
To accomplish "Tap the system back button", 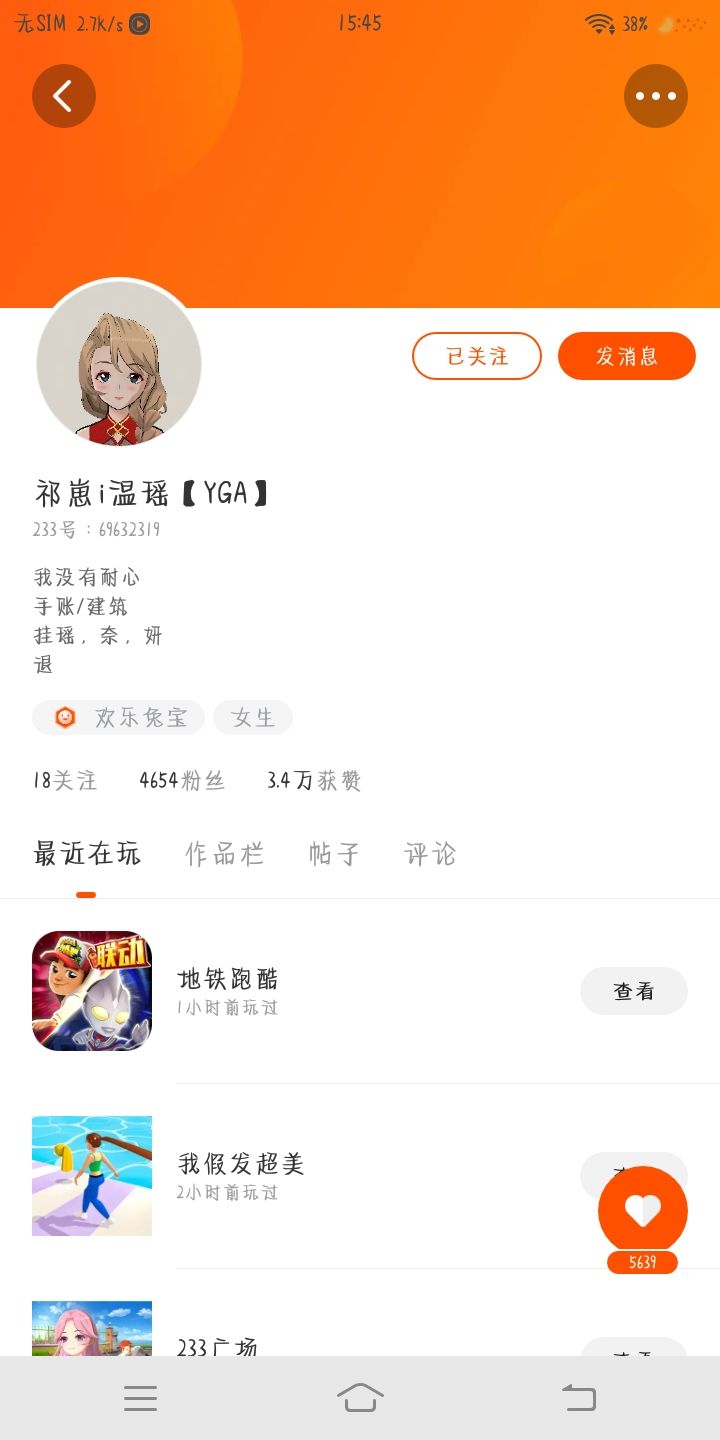I will click(579, 1397).
